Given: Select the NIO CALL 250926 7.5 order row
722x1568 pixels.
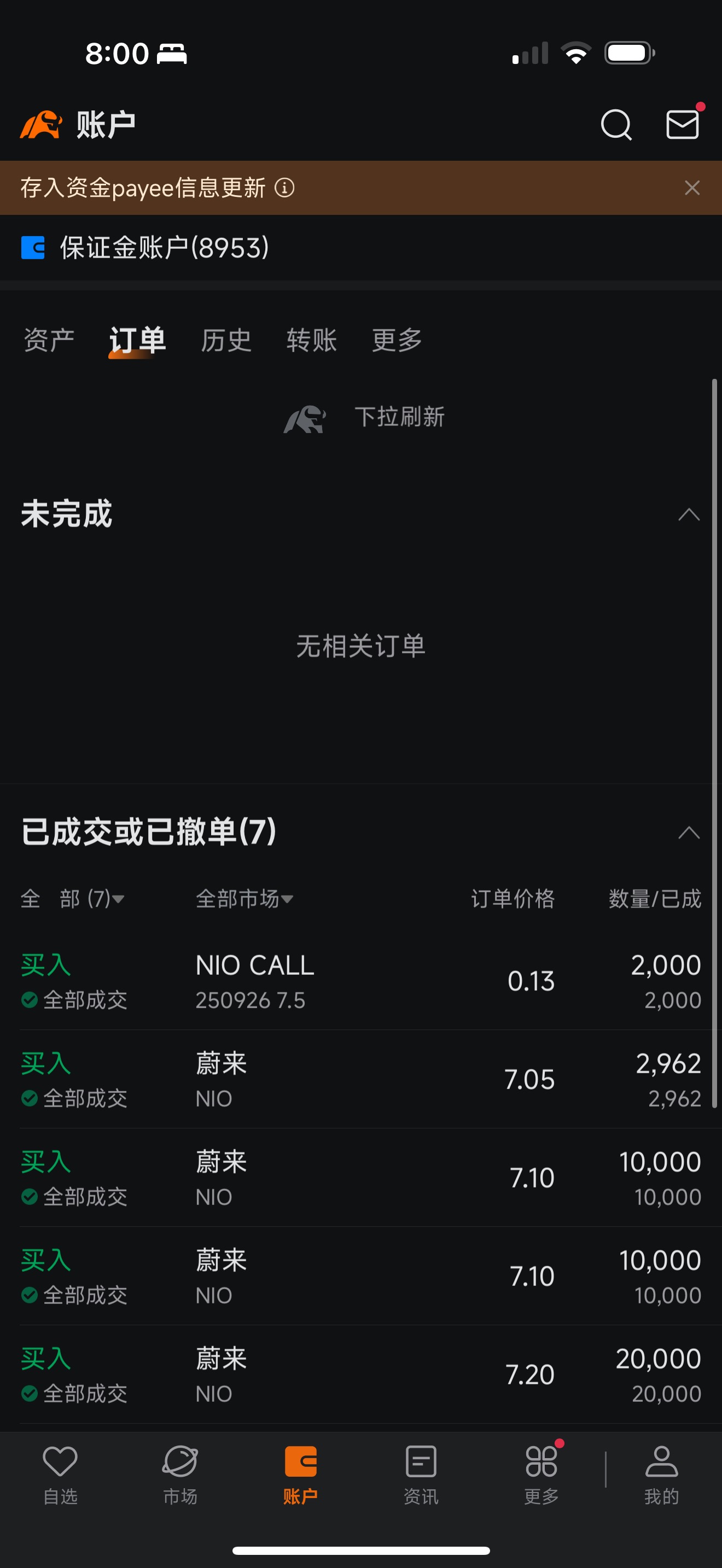Looking at the screenshot, I should coord(361,980).
